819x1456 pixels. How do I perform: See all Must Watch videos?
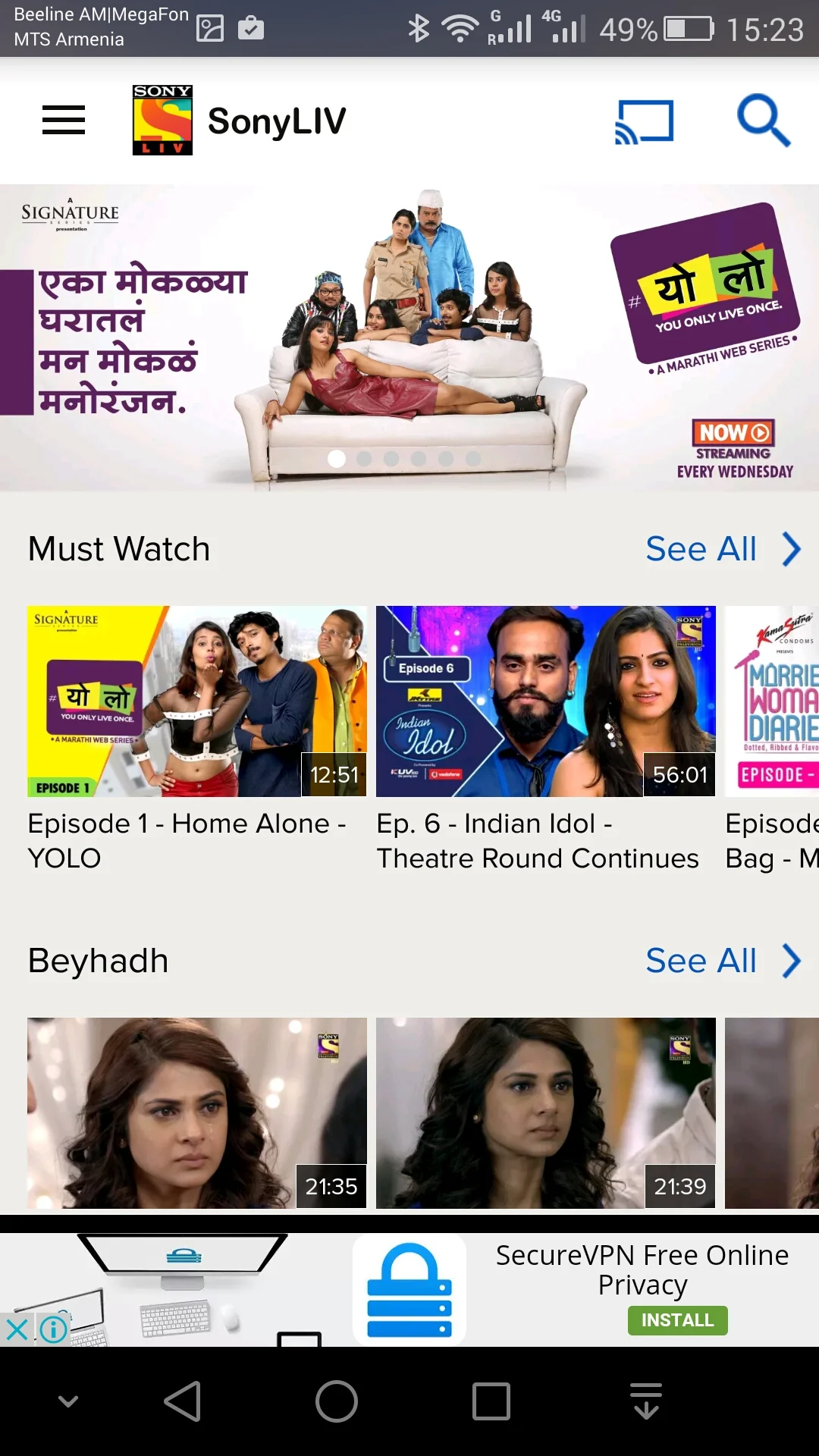721,549
